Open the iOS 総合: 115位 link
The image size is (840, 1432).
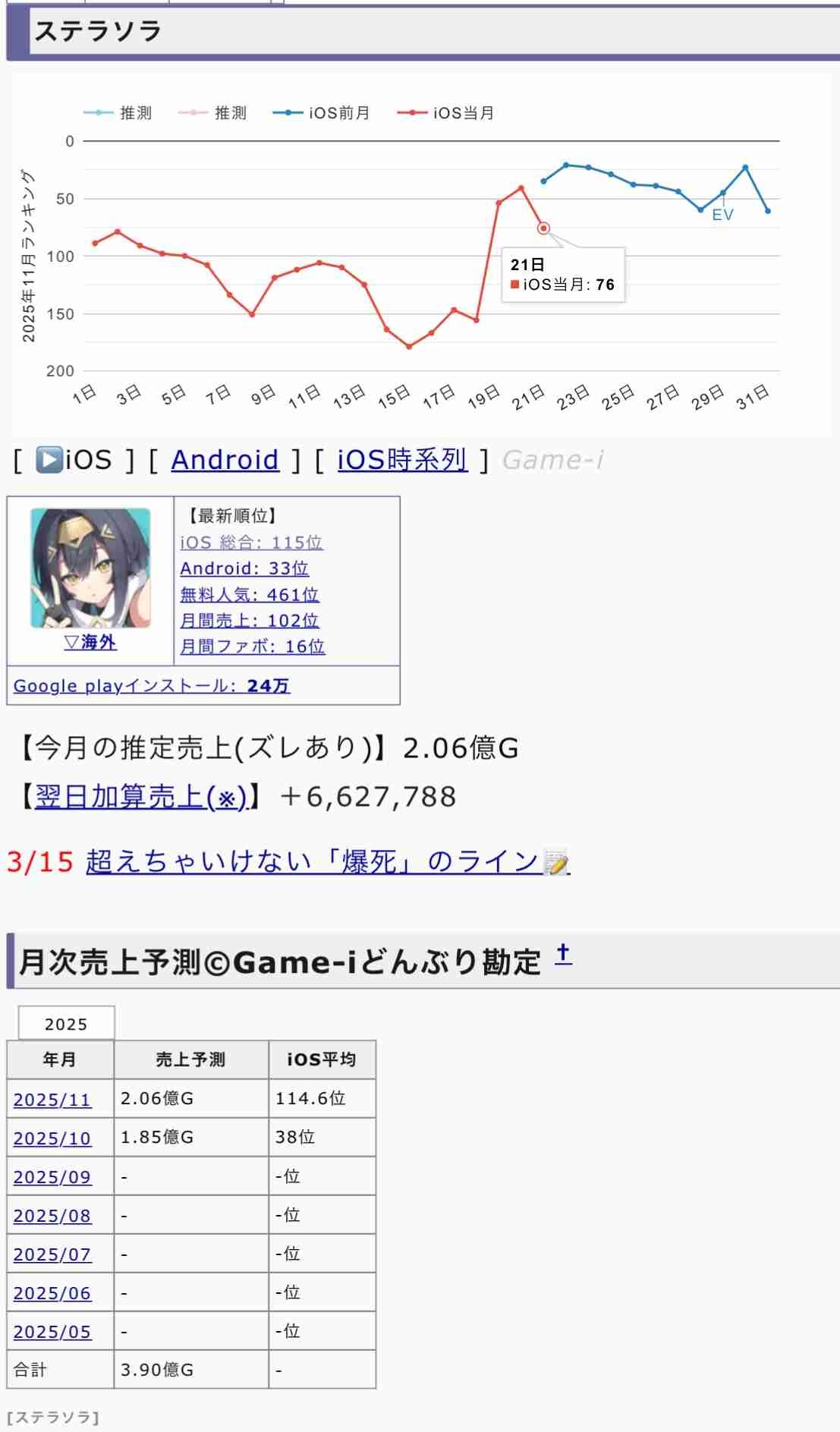click(x=251, y=543)
